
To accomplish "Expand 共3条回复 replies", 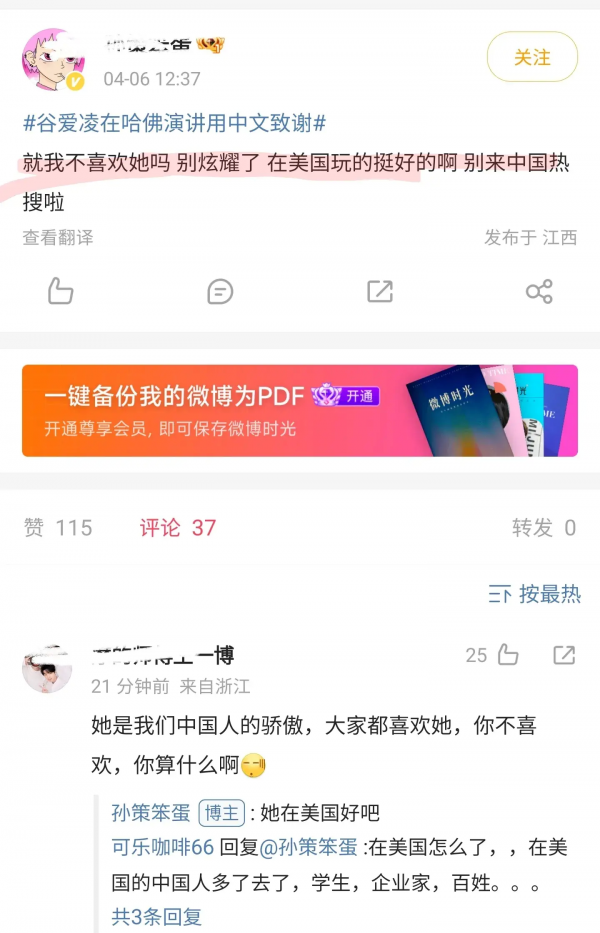I will point(156,916).
